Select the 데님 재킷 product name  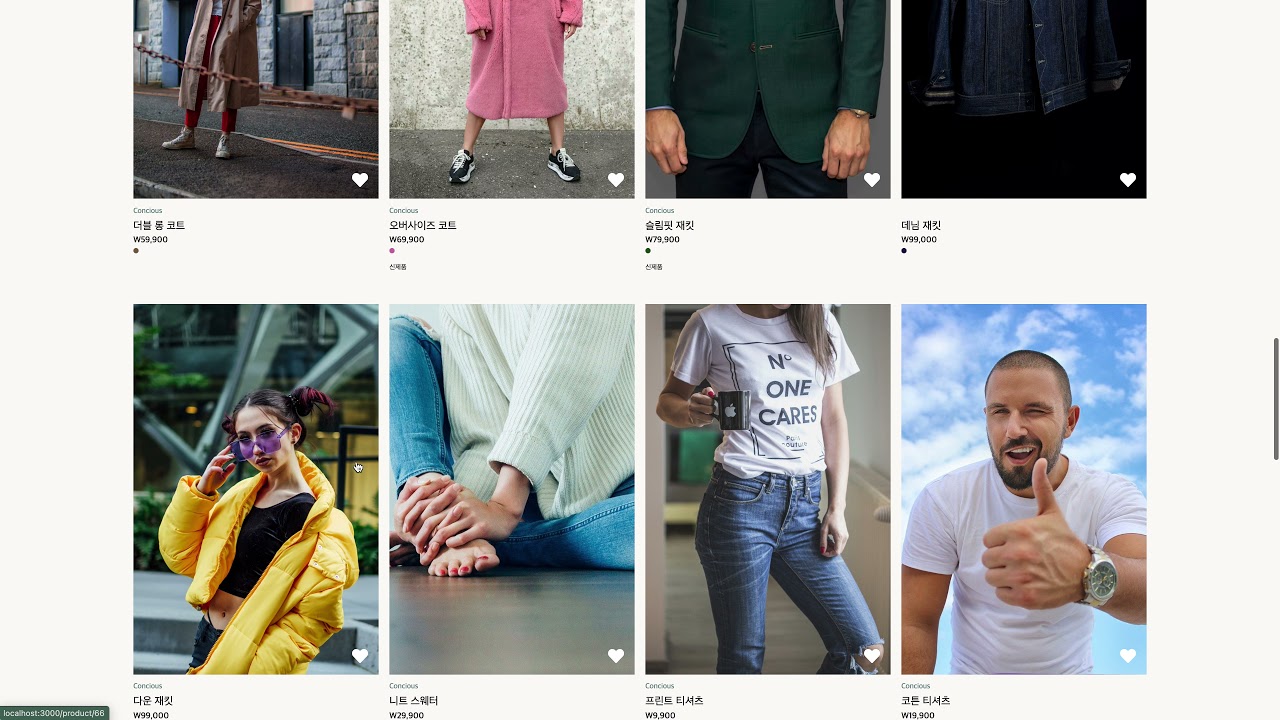[x=920, y=225]
